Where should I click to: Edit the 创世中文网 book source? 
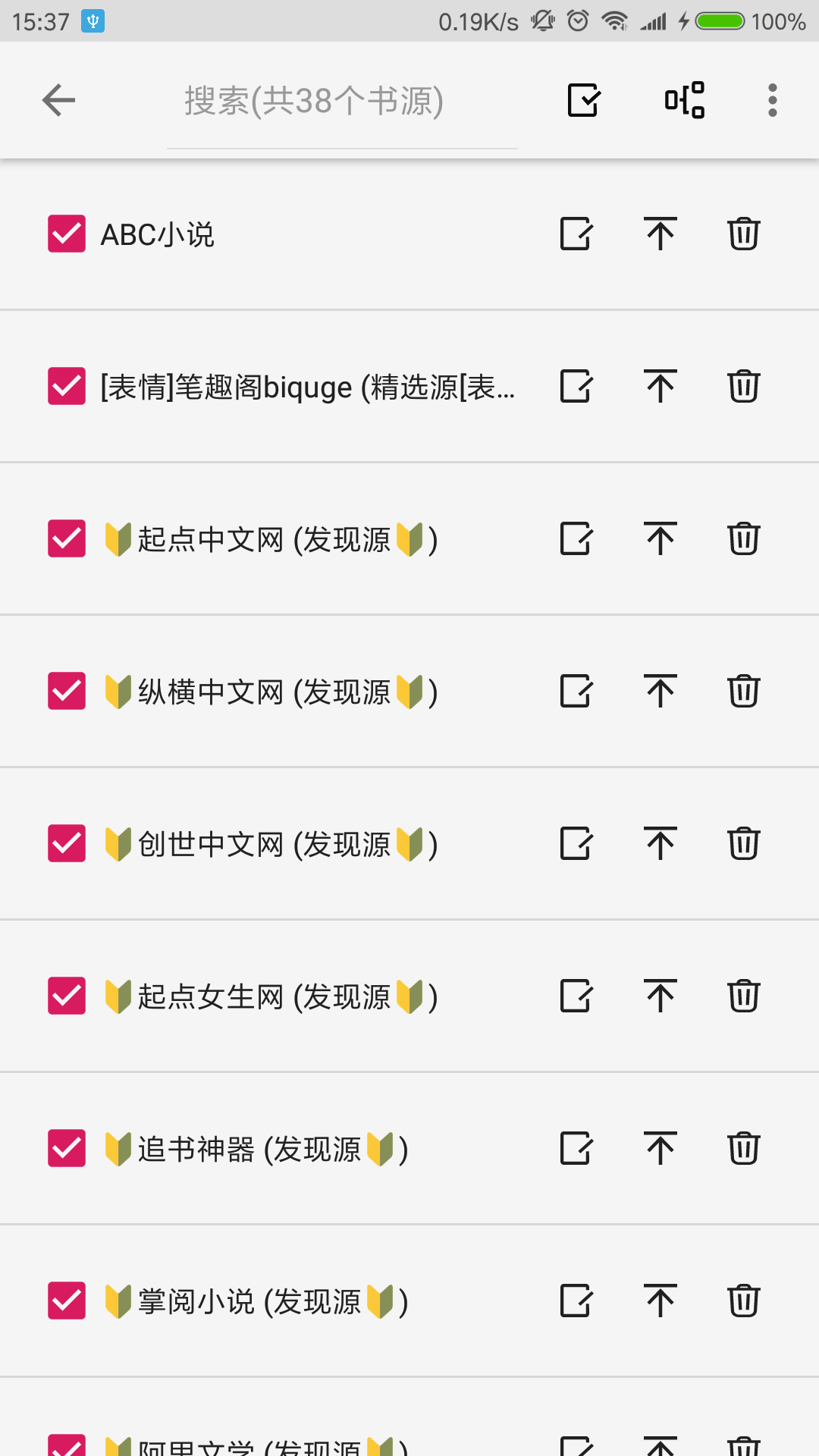(576, 843)
